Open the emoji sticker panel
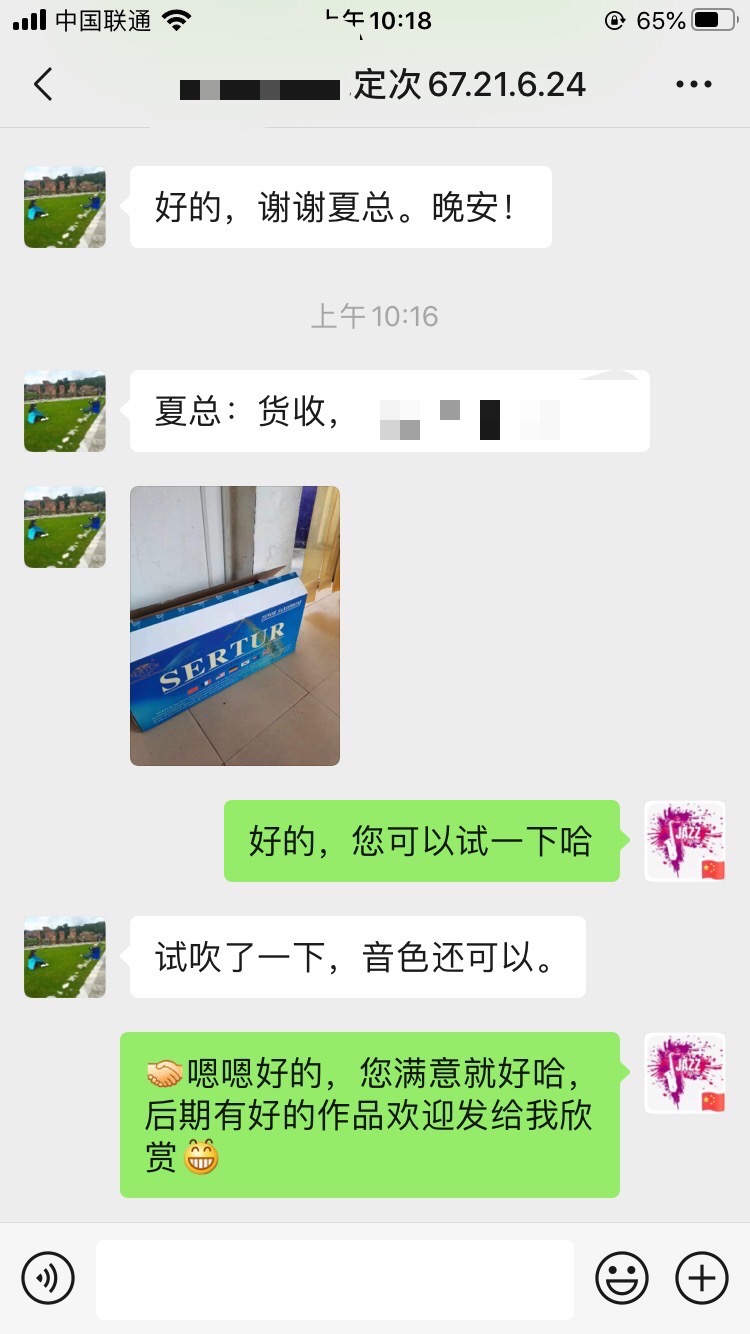Screen dimensions: 750x1334 point(622,1278)
